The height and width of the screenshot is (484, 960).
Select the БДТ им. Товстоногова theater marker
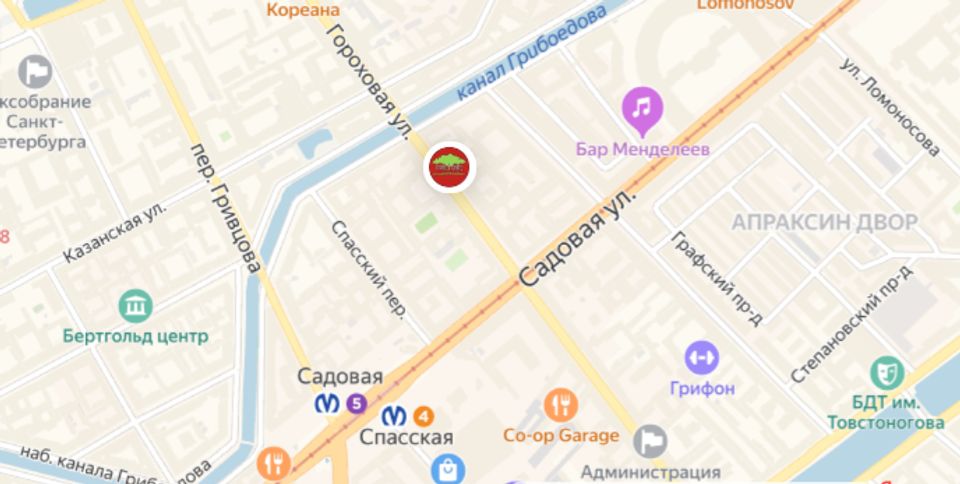click(x=886, y=374)
